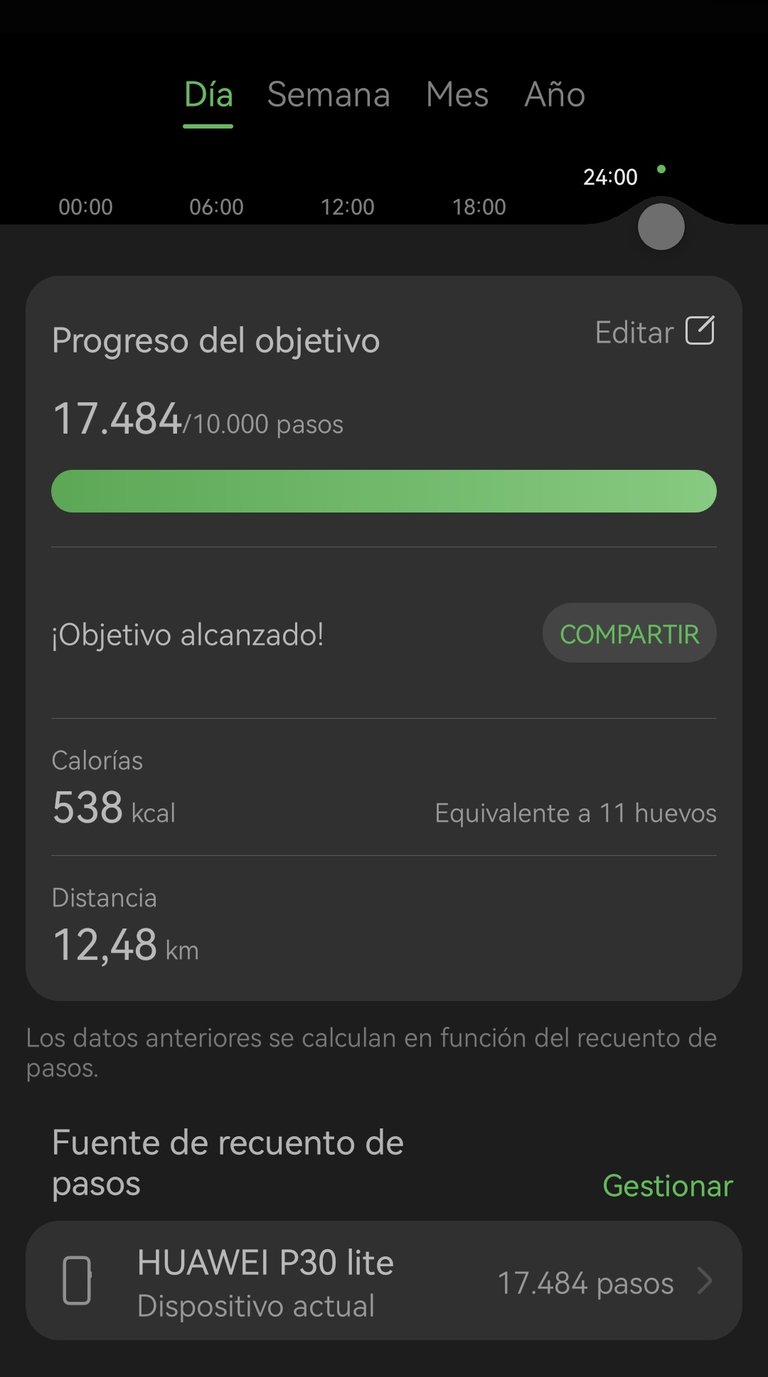Edit the step goal
The height and width of the screenshot is (1377, 768).
(x=655, y=332)
